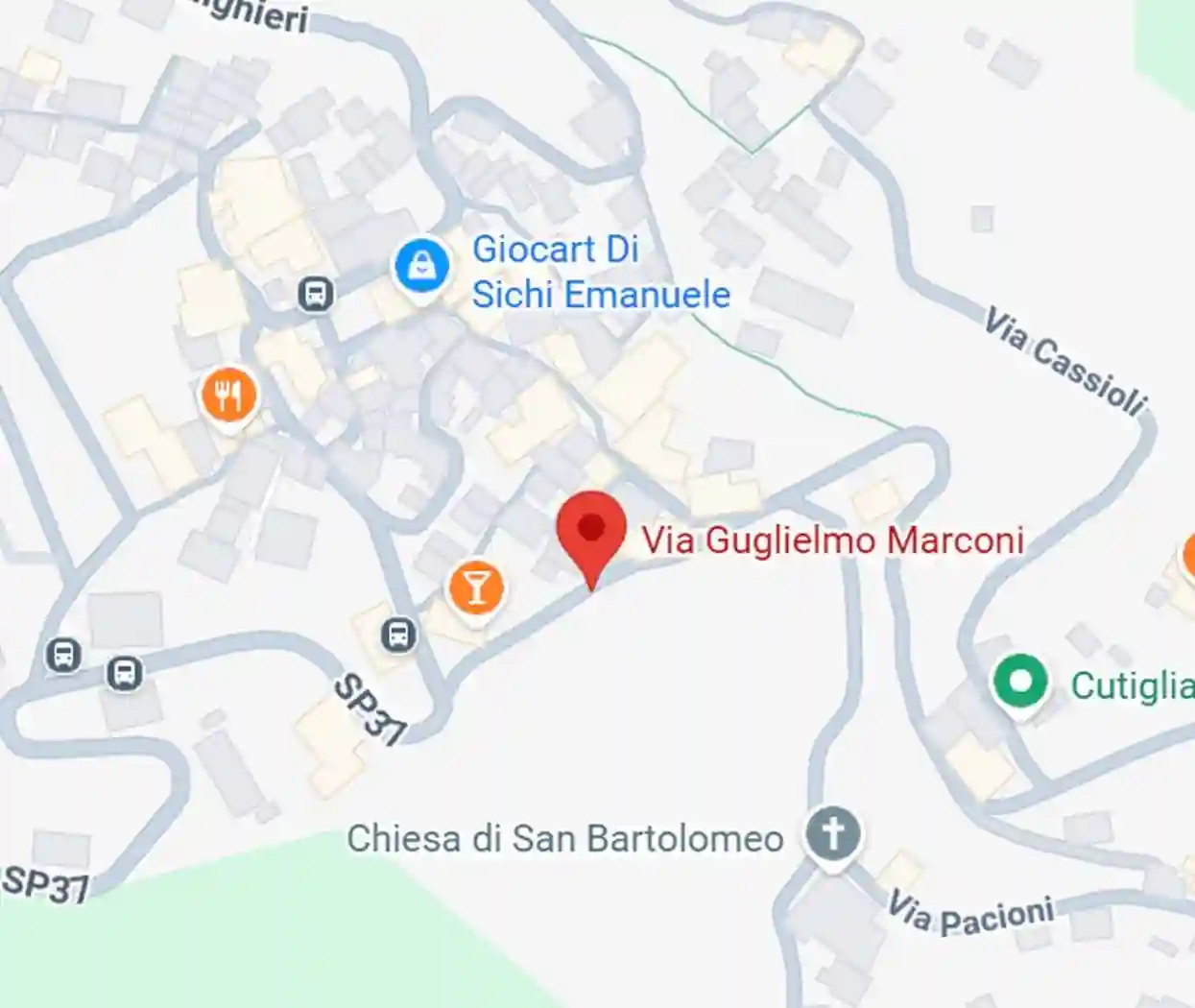Open the green Cutigliano place marker
Image resolution: width=1195 pixels, height=1008 pixels.
(x=1020, y=683)
